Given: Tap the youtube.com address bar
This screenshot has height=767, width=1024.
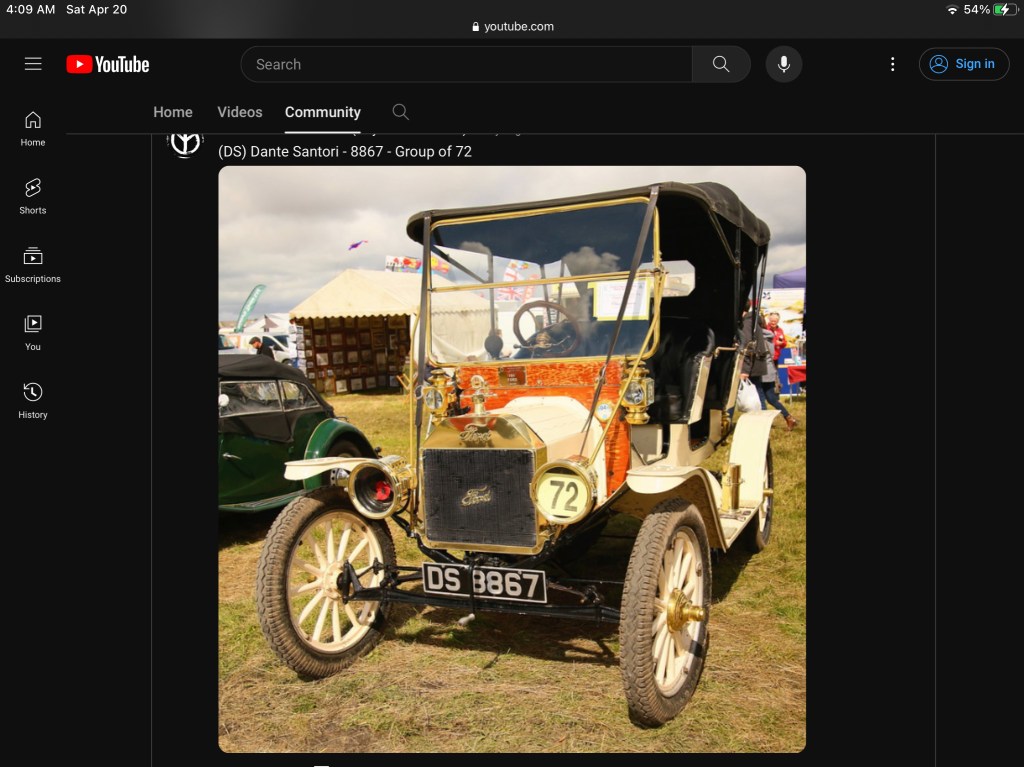Looking at the screenshot, I should pyautogui.click(x=512, y=27).
